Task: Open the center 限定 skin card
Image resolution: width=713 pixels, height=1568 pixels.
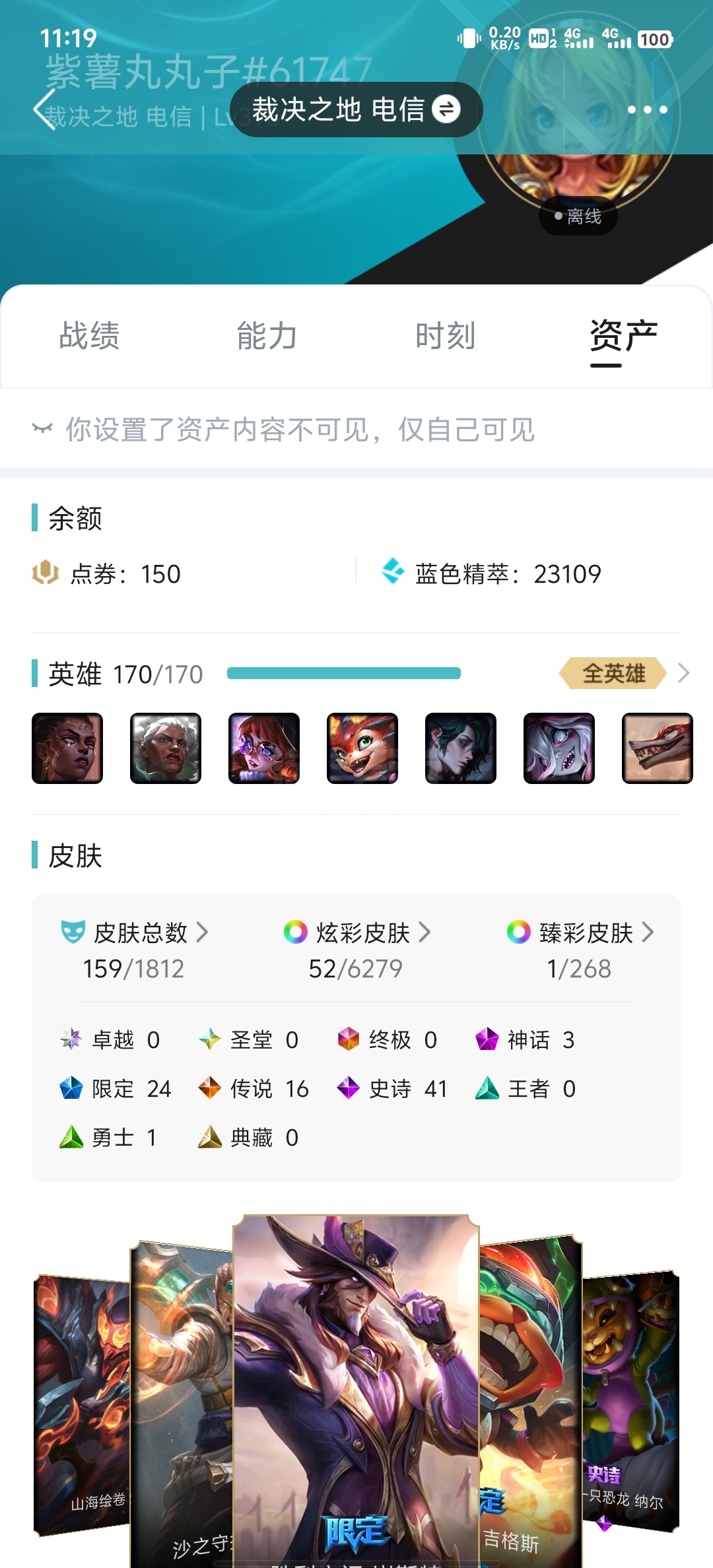Action: click(356, 1391)
